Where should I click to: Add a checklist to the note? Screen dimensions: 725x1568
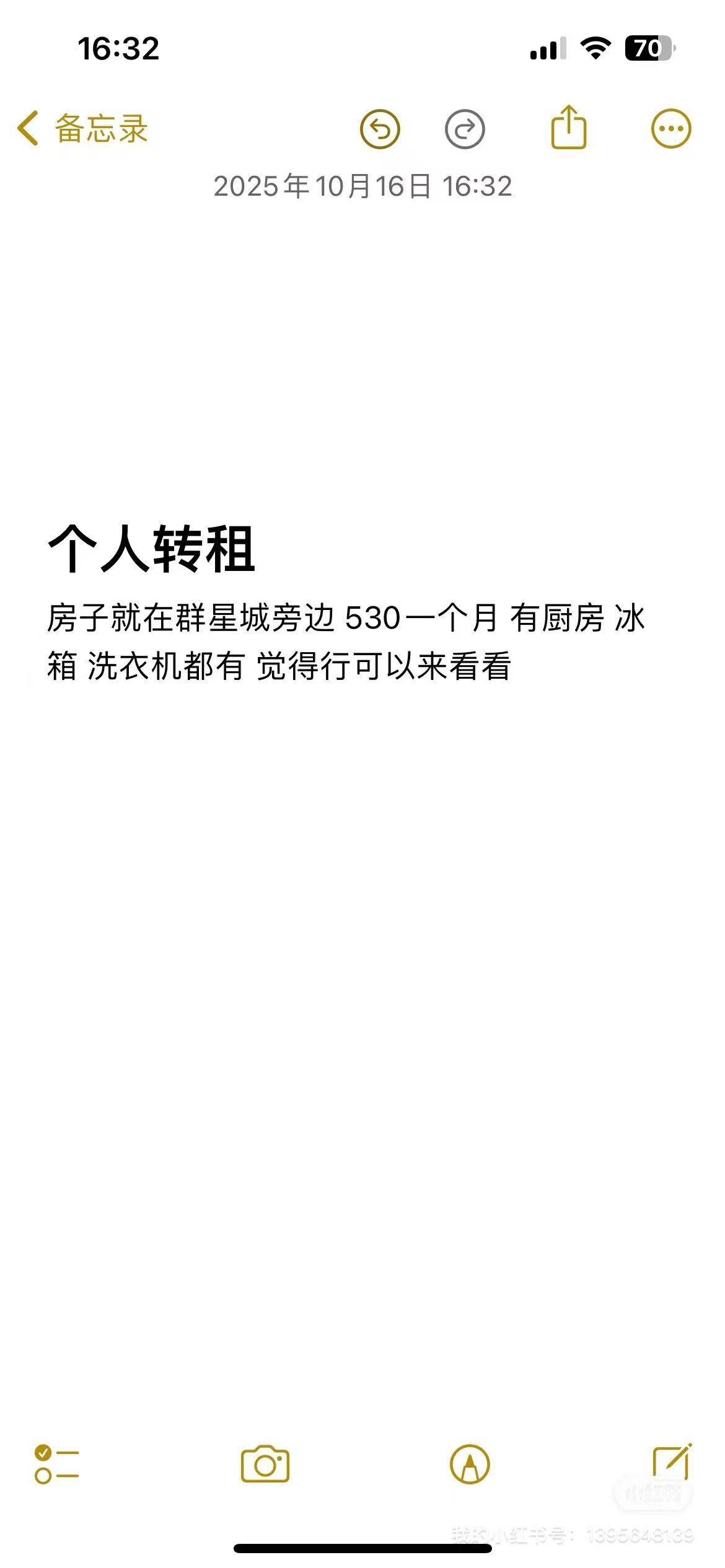pos(56,1464)
